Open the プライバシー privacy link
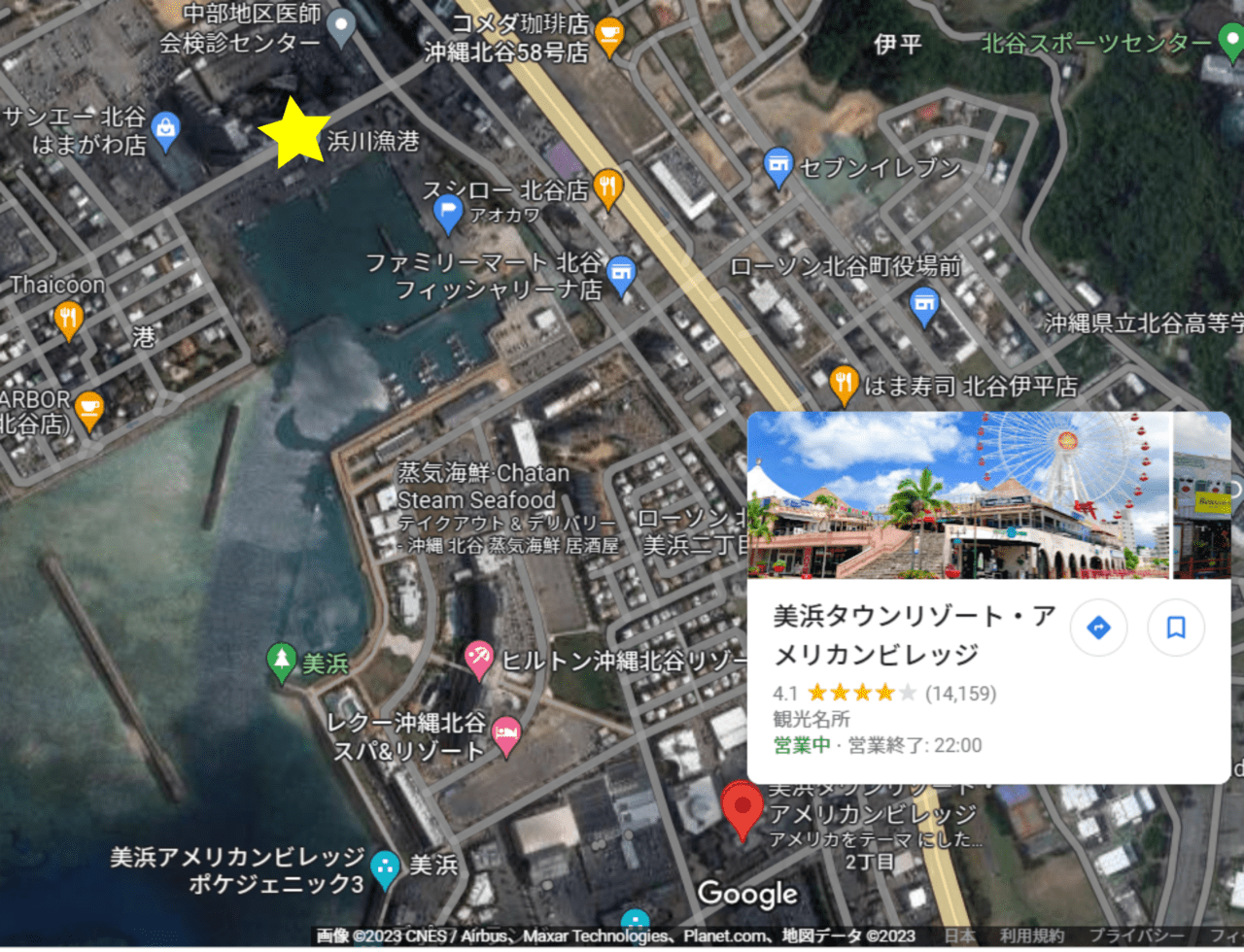Image resolution: width=1244 pixels, height=952 pixels. click(x=1136, y=935)
